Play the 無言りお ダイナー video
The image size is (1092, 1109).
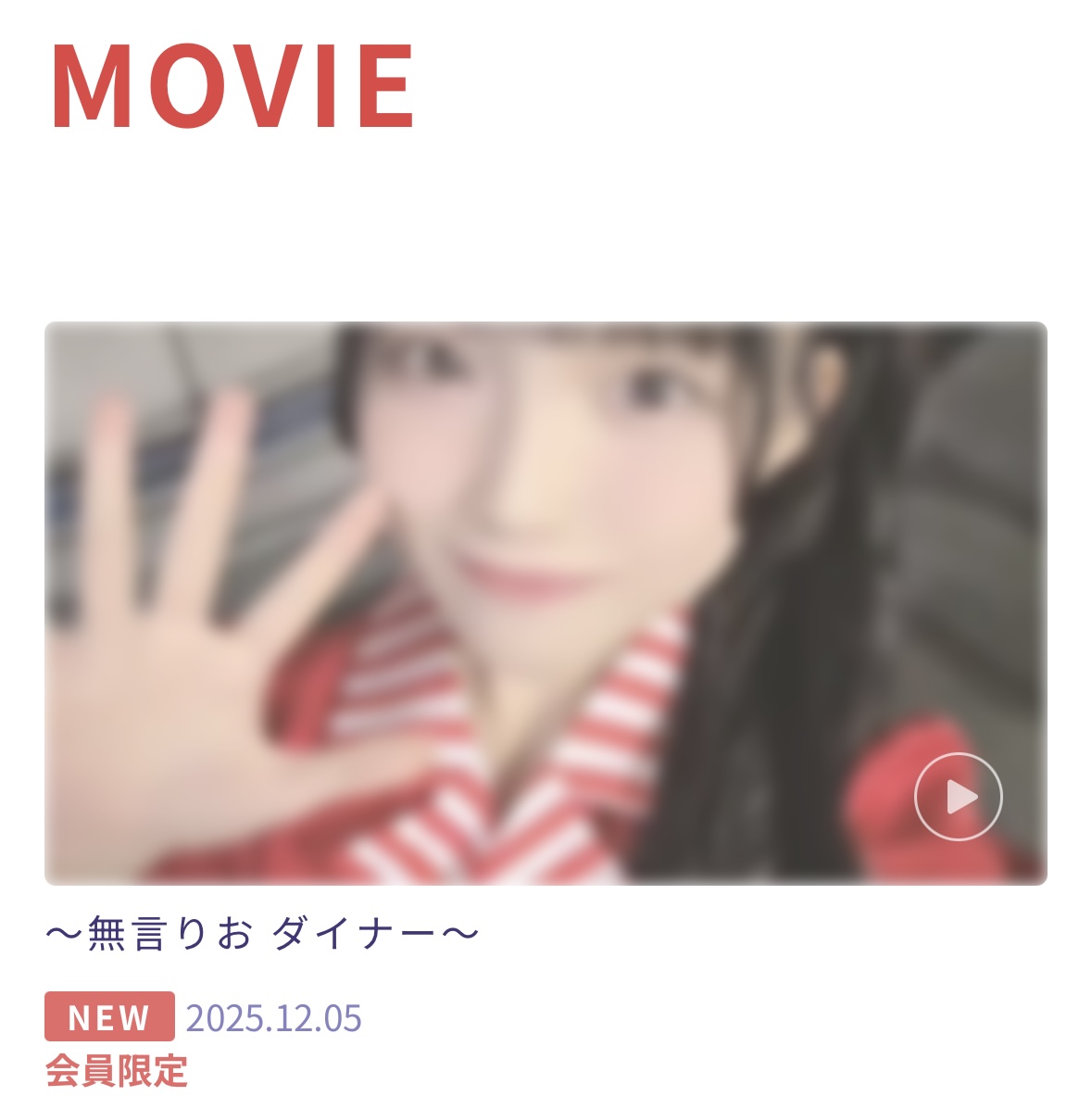coord(958,797)
